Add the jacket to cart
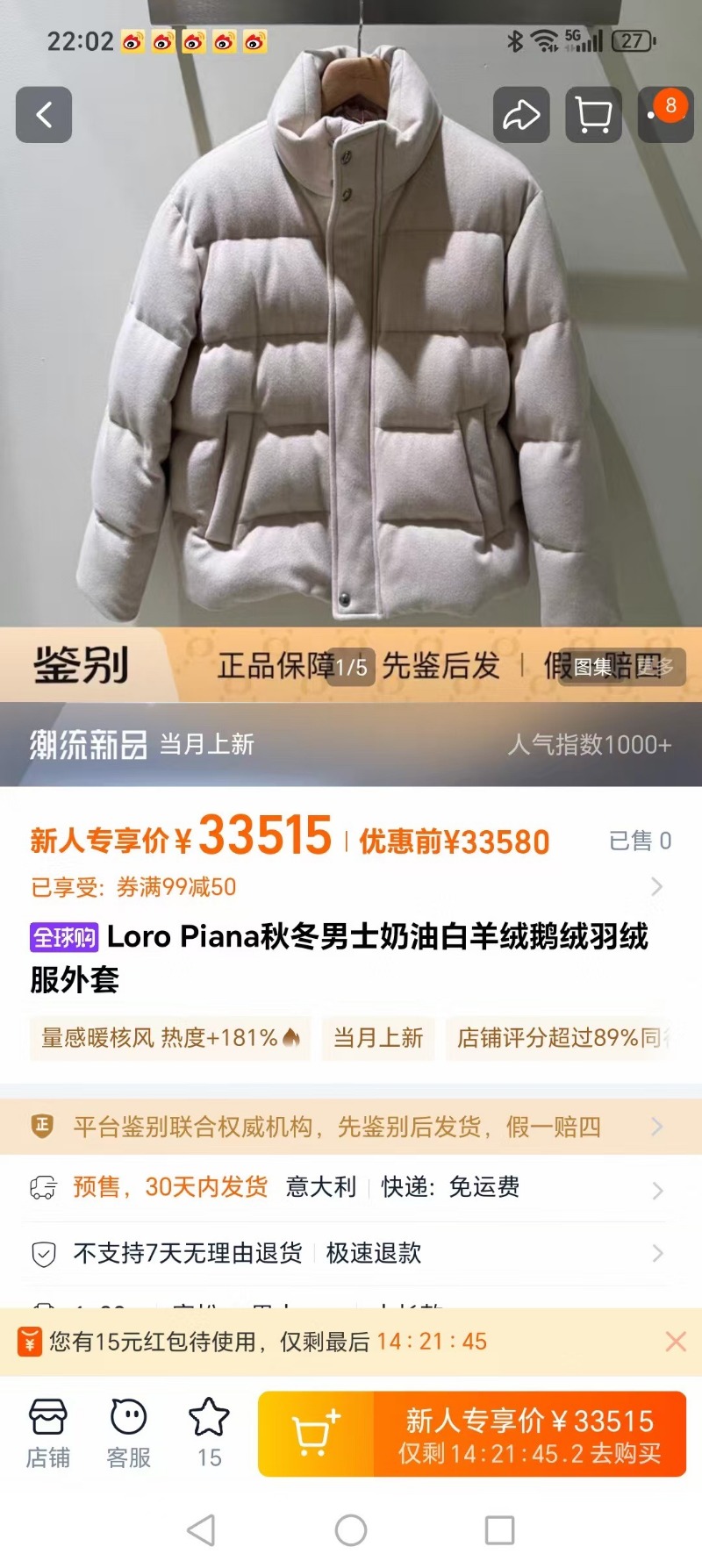 point(315,1434)
